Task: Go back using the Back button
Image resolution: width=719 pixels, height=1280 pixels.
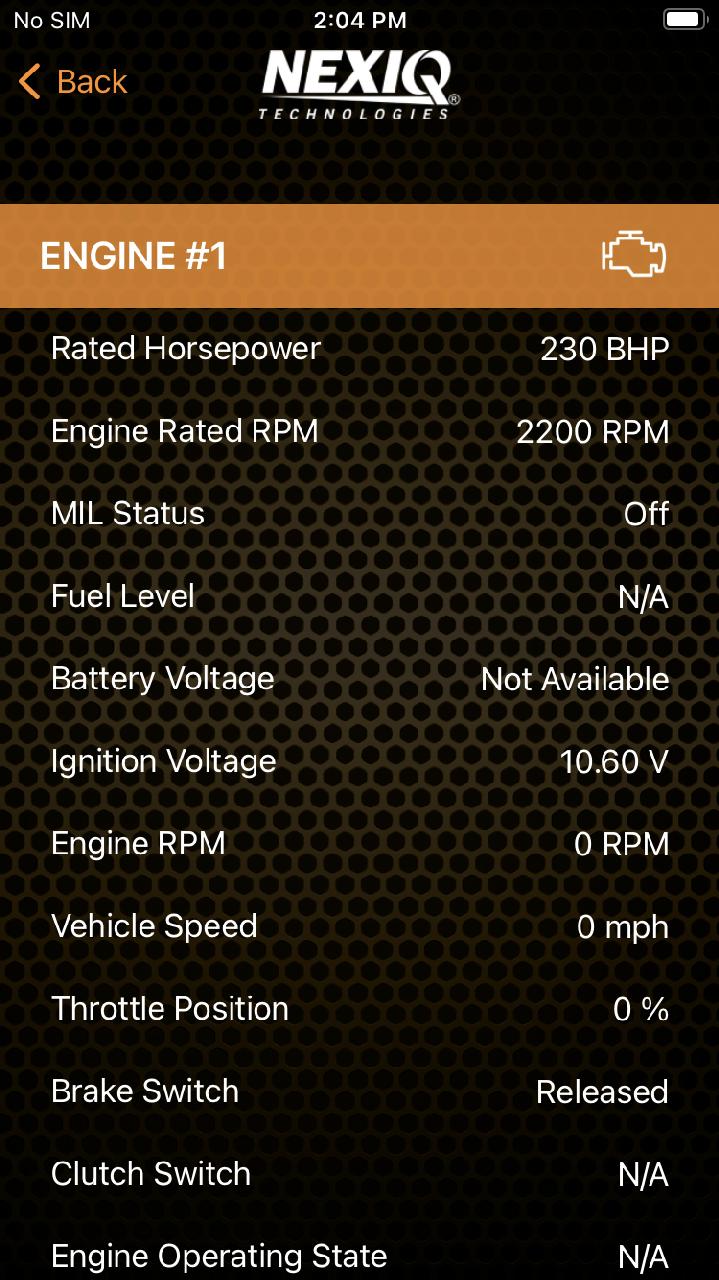Action: (73, 82)
